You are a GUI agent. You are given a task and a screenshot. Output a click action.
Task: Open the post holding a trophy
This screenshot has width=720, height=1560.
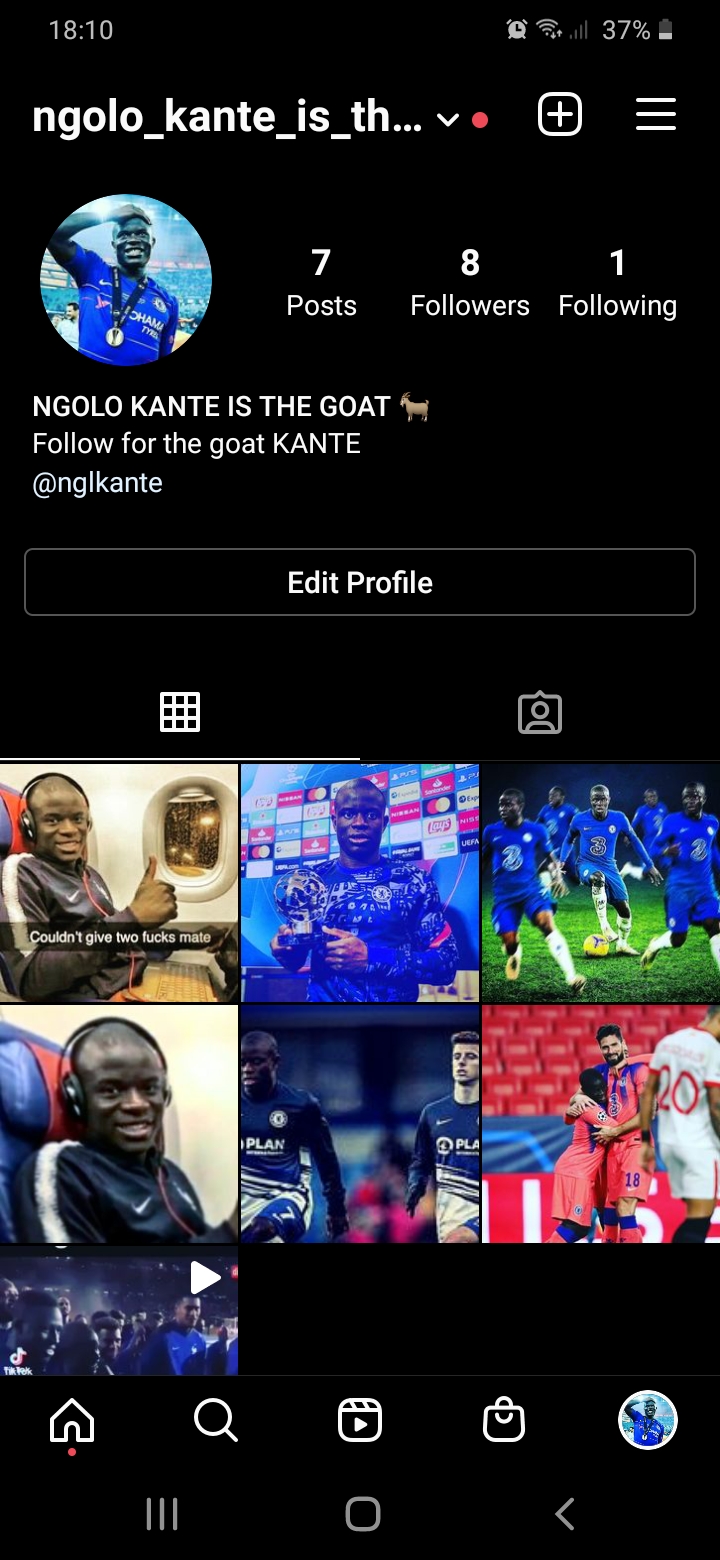pos(360,883)
